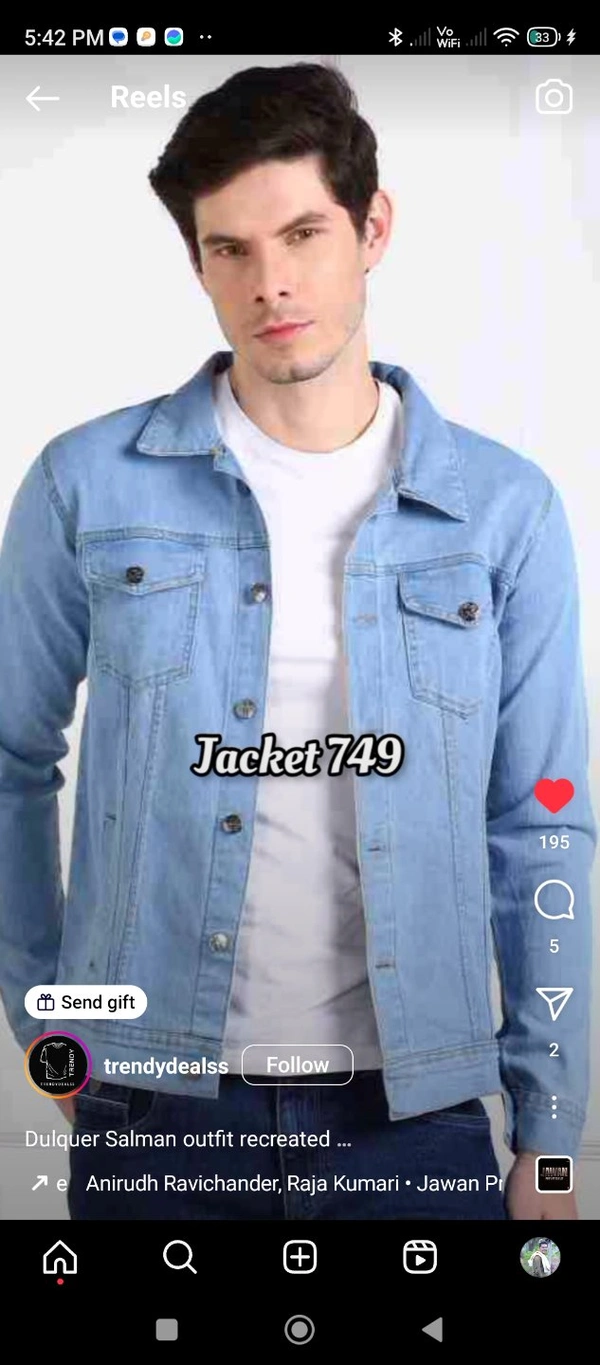Open the three-dot options menu
Viewport: 600px width, 1365px height.
(554, 1107)
